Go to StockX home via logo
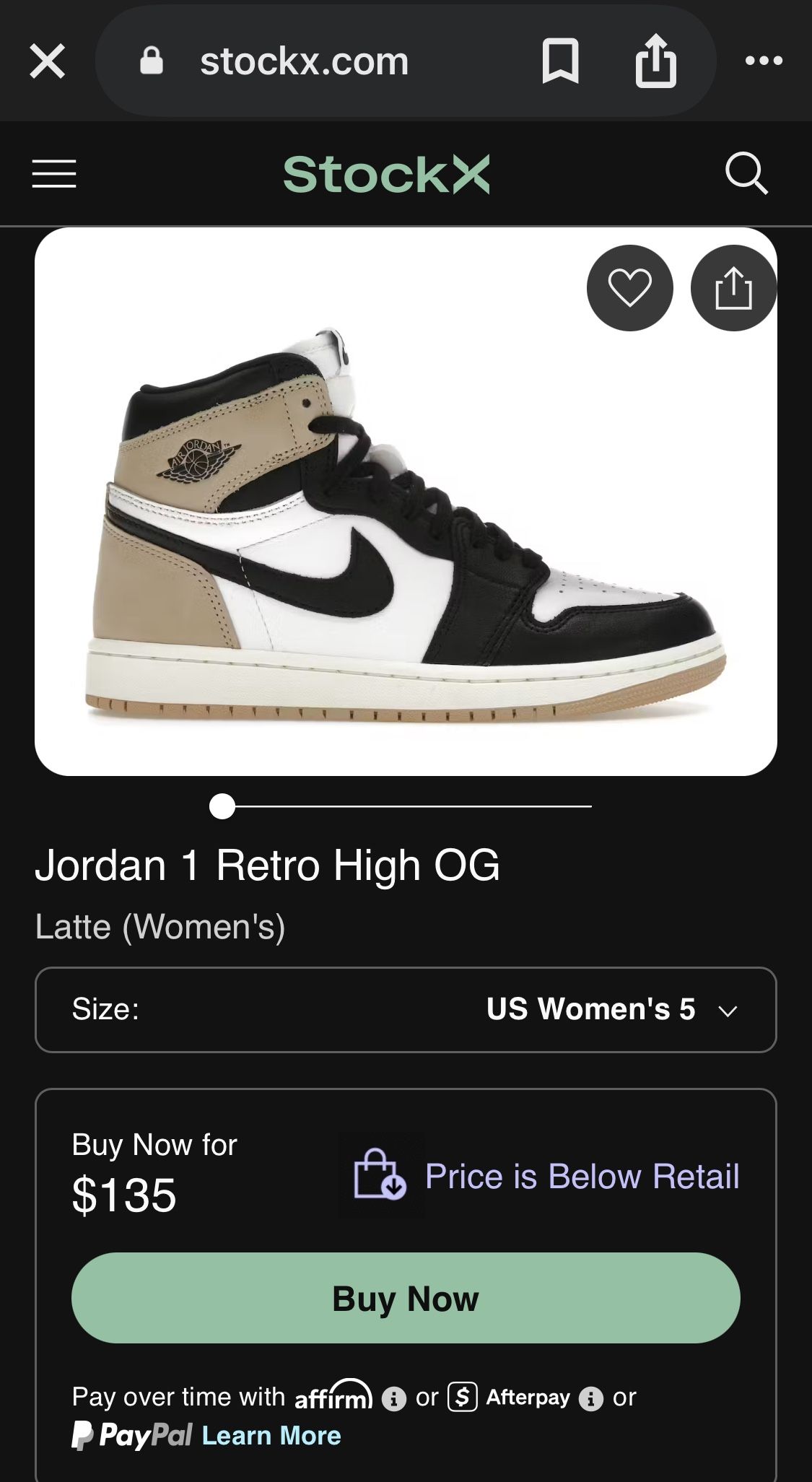 pos(386,174)
